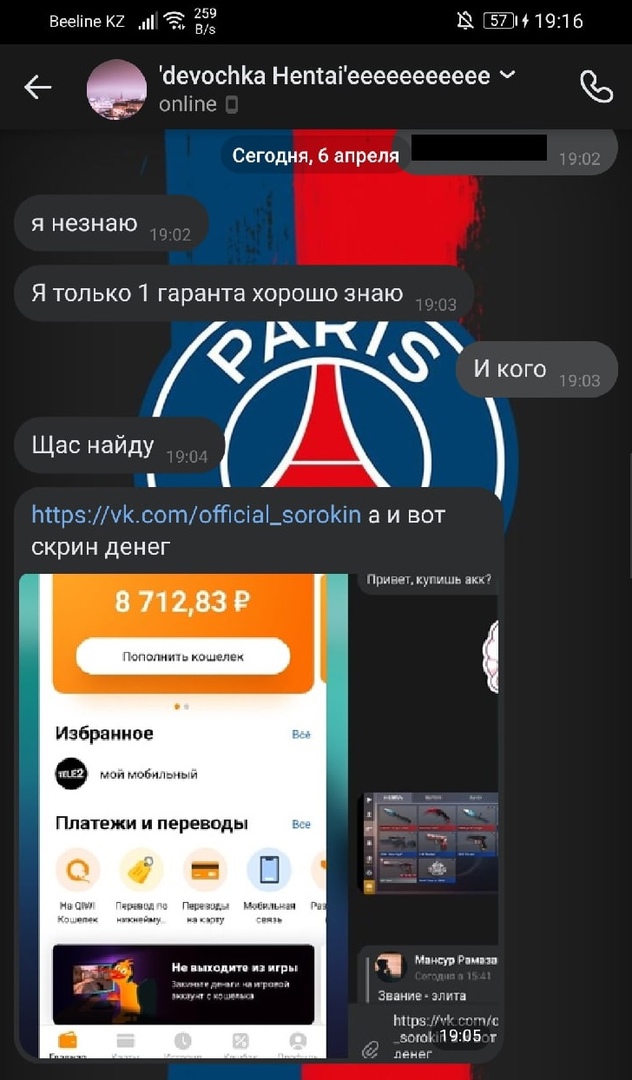Open the contact's profile picture
The image size is (632, 1080).
pos(117,89)
